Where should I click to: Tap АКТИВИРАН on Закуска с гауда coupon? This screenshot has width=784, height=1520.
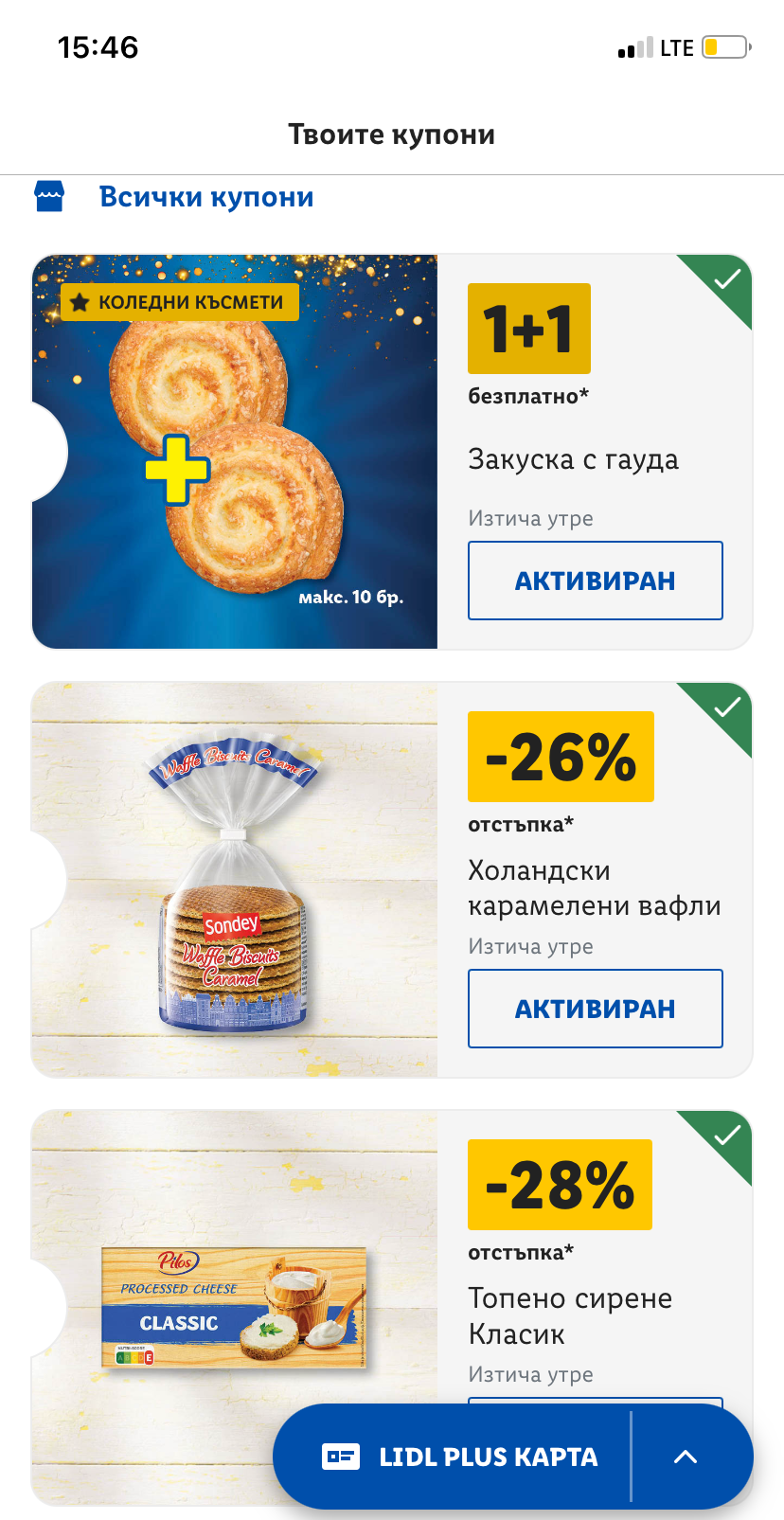(x=595, y=581)
